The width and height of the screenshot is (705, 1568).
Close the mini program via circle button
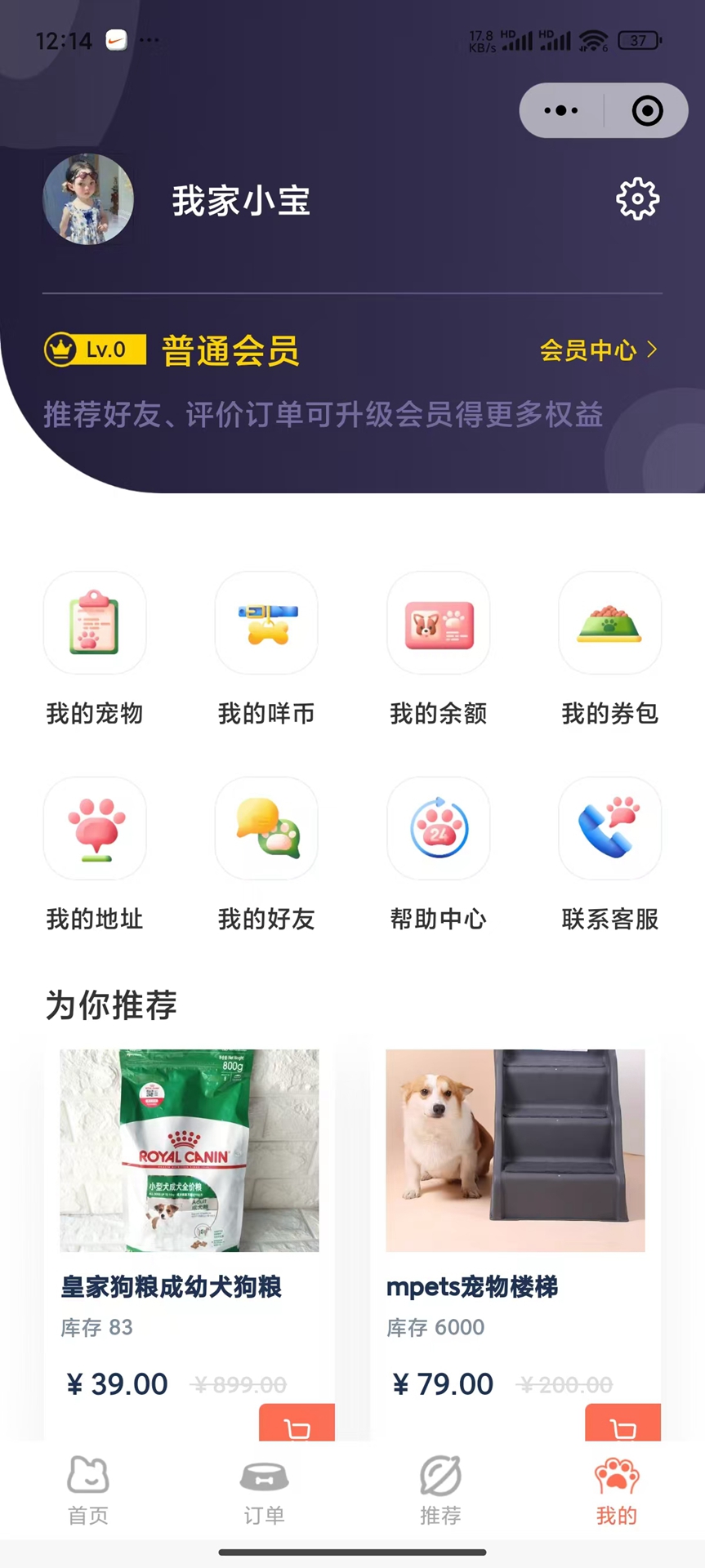[x=647, y=110]
